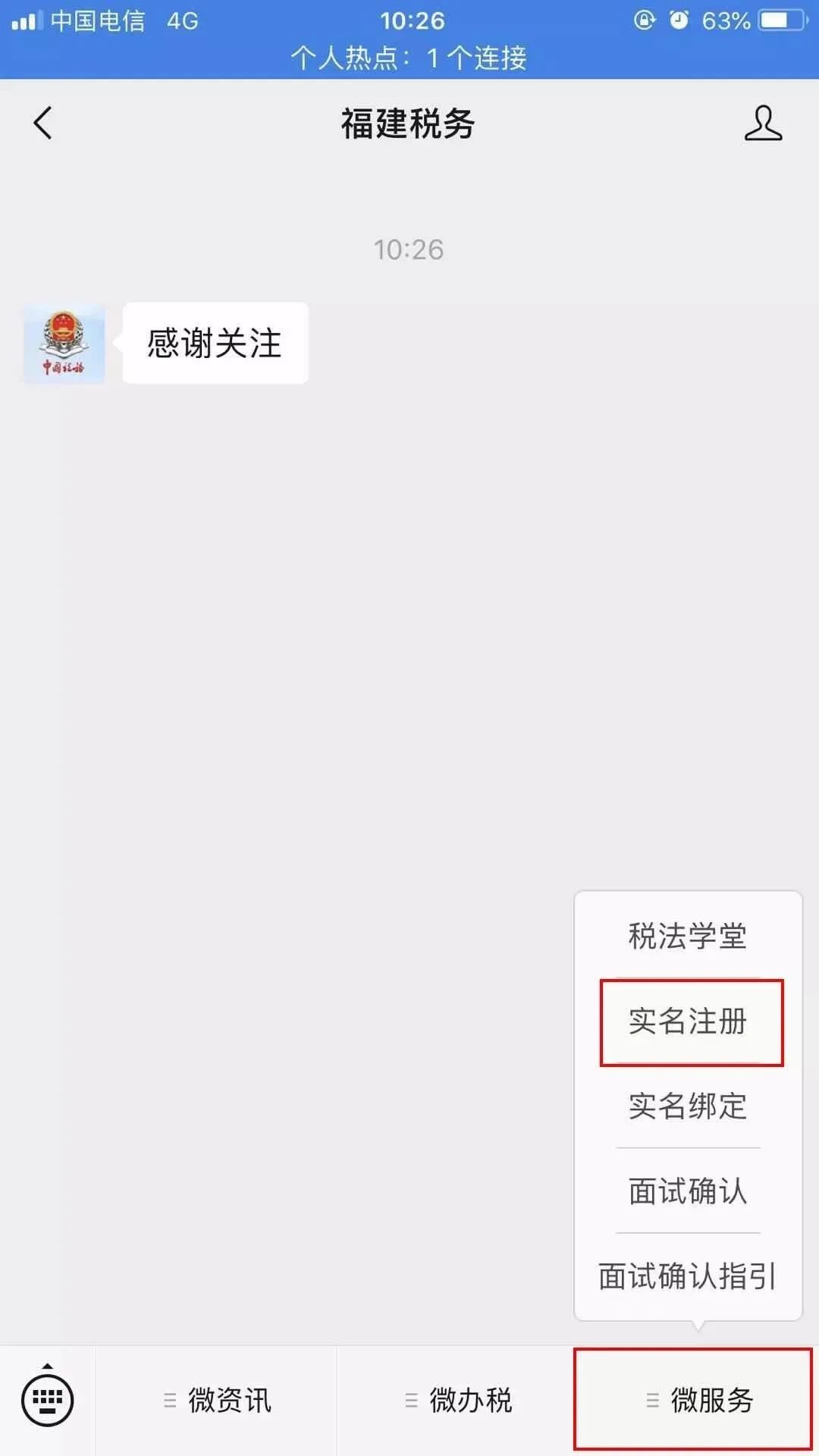Select 面试确认 in the menu
This screenshot has width=819, height=1456.
click(688, 1191)
